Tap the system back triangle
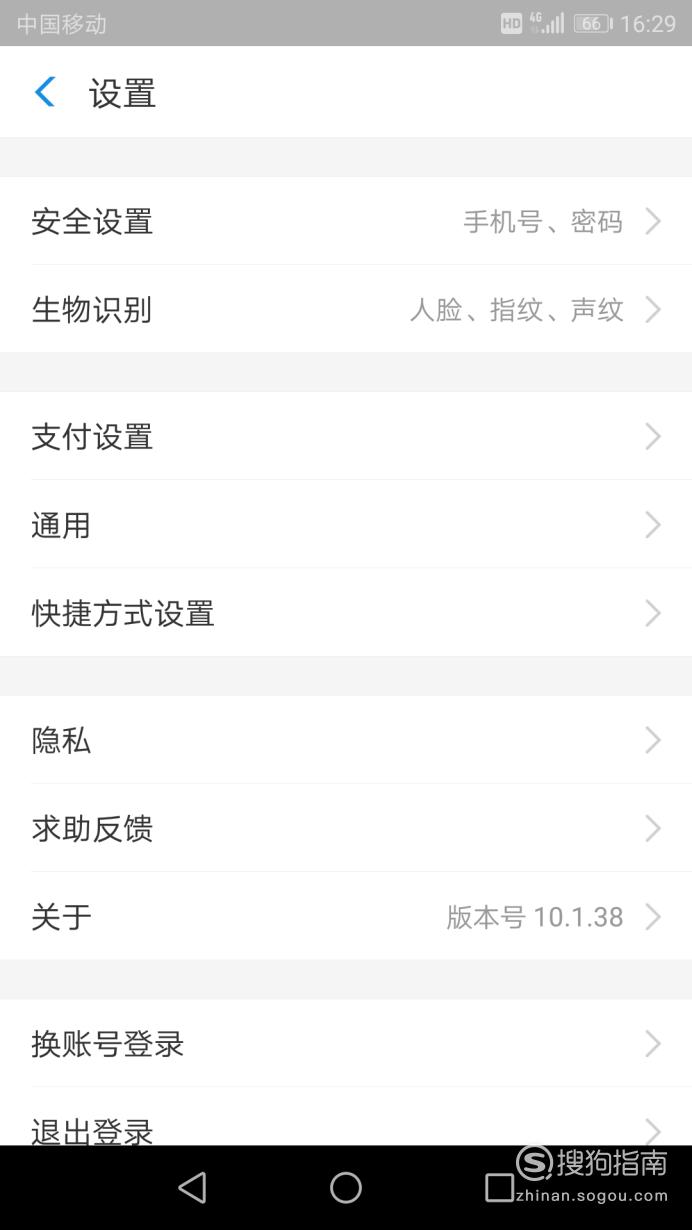 click(x=192, y=1187)
